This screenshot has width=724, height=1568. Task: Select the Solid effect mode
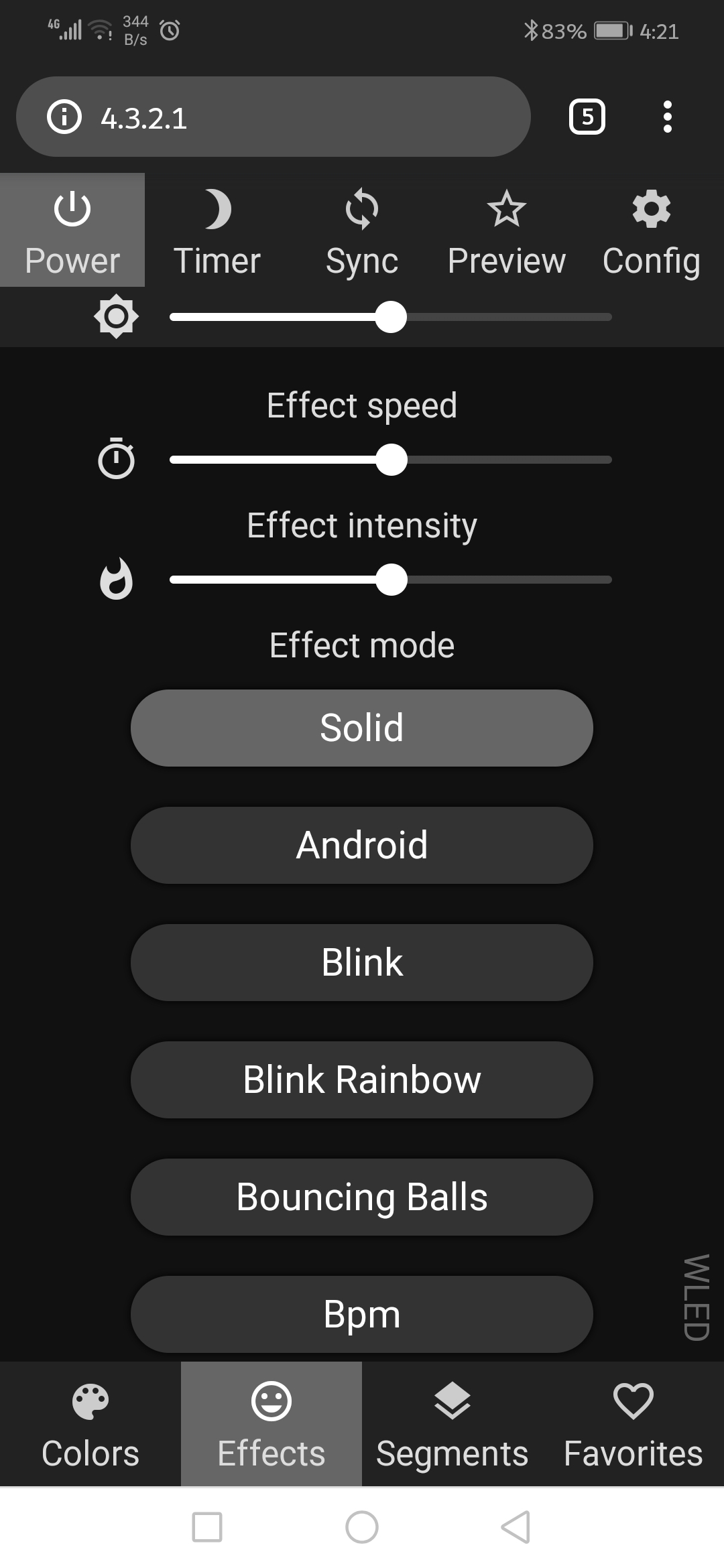(x=361, y=728)
